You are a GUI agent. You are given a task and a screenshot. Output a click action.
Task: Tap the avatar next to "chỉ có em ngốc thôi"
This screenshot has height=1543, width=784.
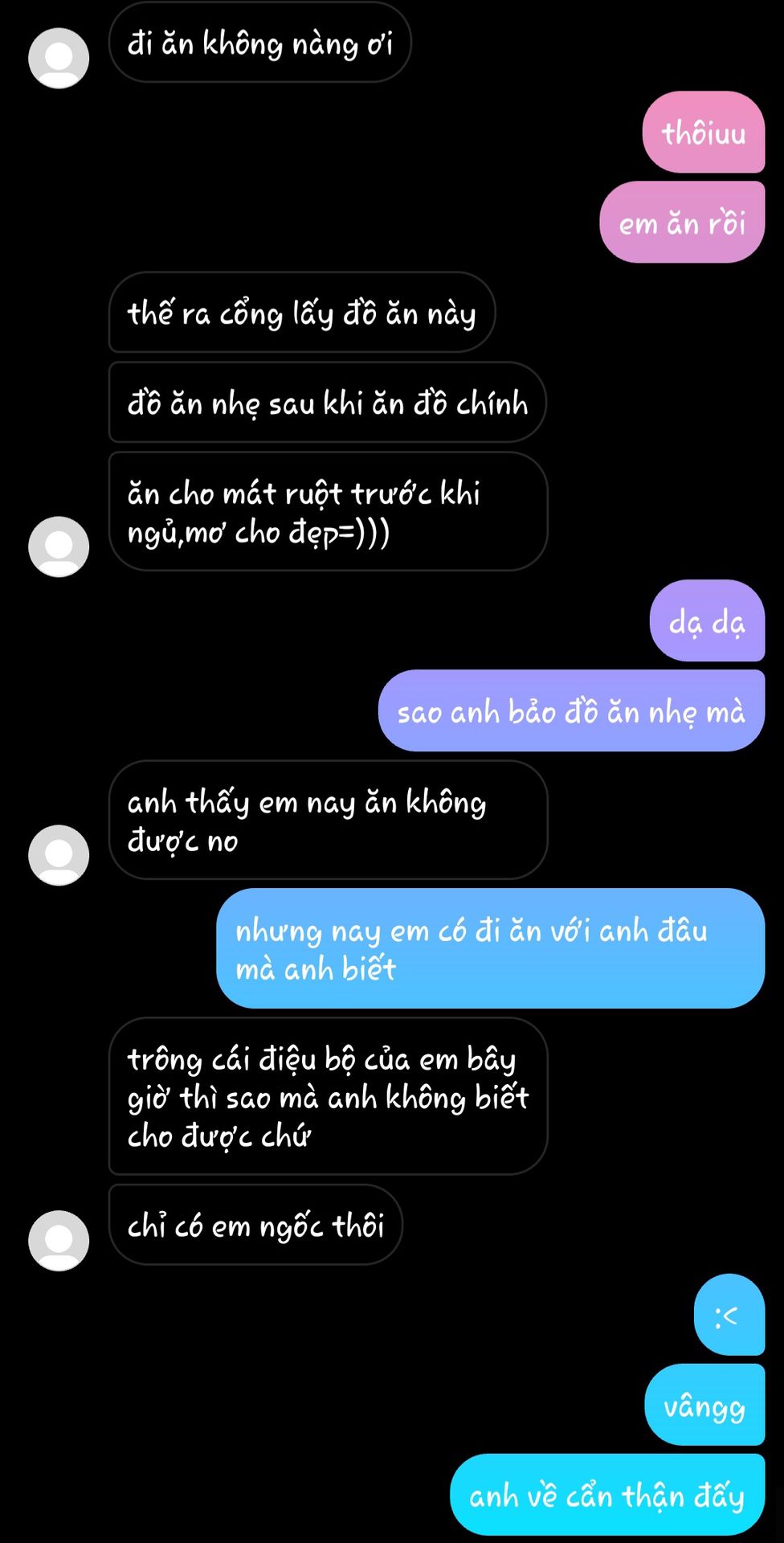tap(59, 1240)
